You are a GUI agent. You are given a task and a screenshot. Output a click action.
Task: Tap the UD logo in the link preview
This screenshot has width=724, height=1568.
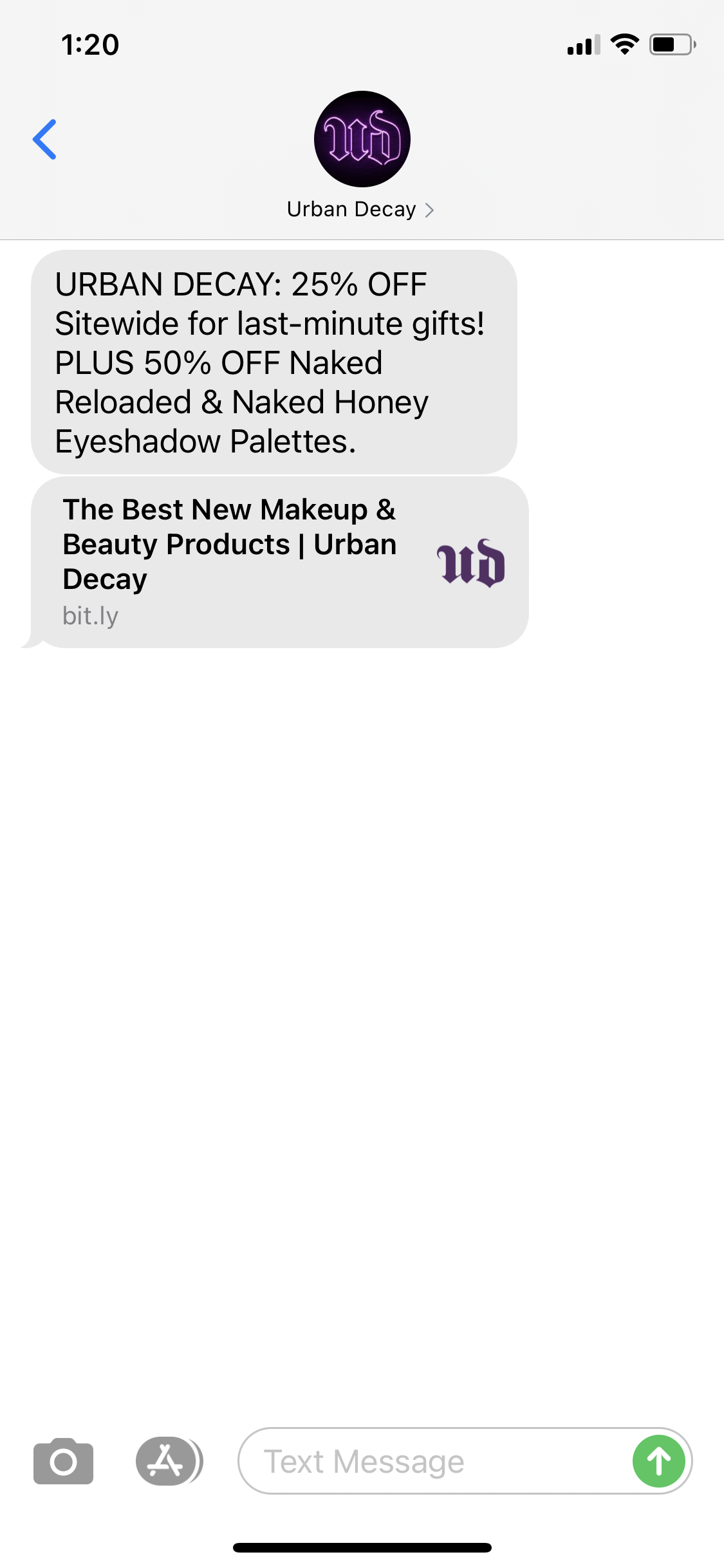click(x=470, y=562)
